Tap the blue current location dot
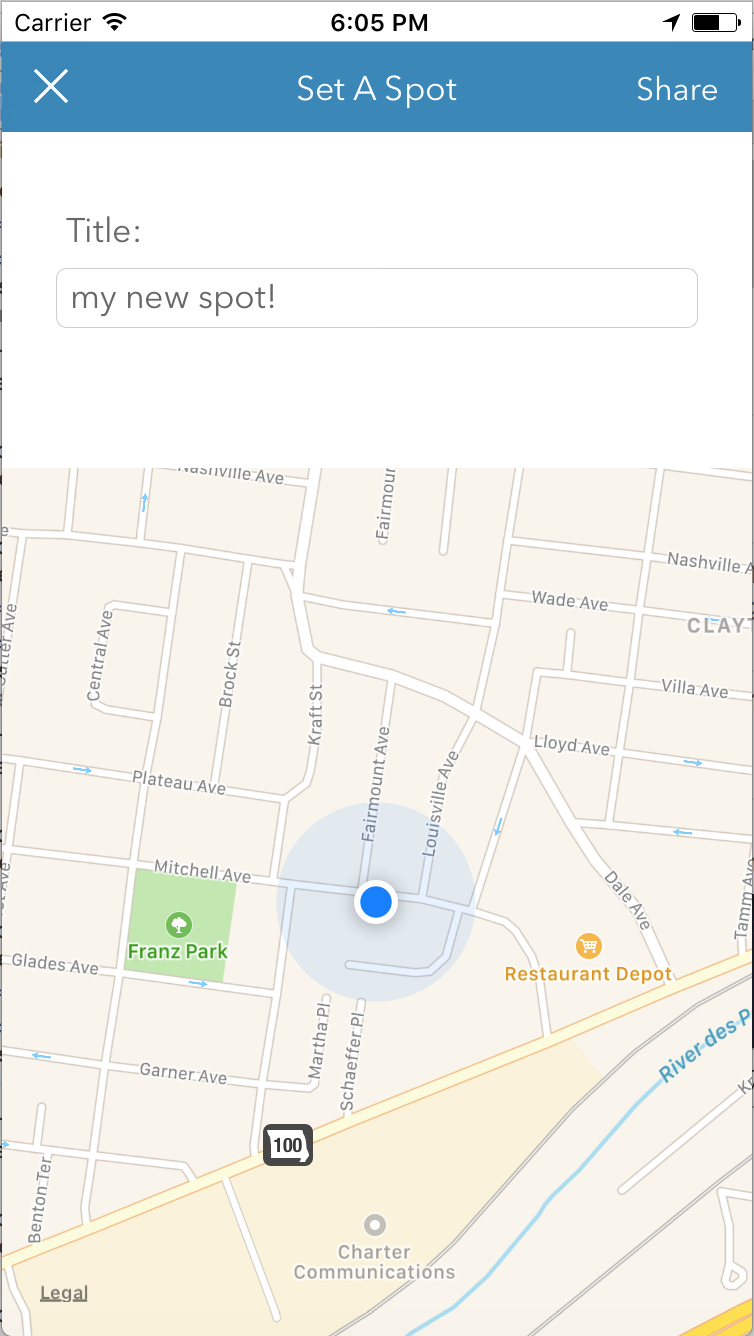754x1336 pixels. click(375, 901)
